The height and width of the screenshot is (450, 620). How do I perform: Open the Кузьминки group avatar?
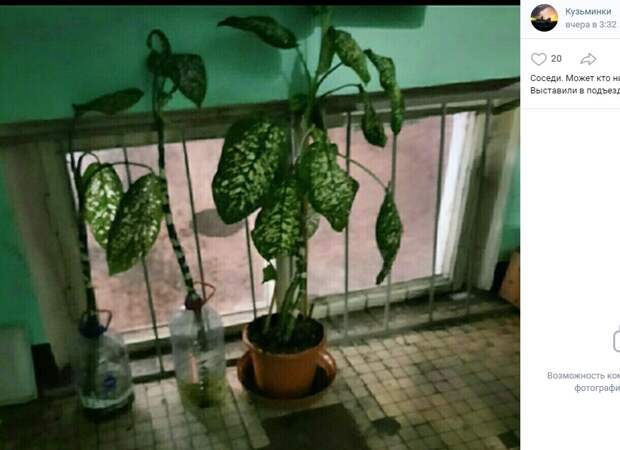[544, 17]
